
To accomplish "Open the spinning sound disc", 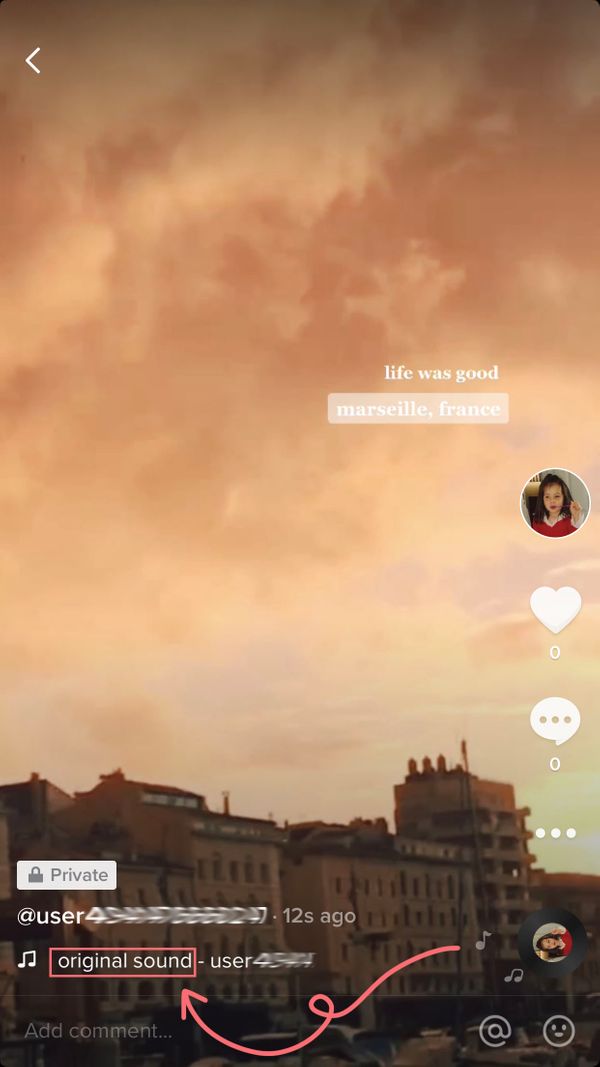I will tap(552, 943).
